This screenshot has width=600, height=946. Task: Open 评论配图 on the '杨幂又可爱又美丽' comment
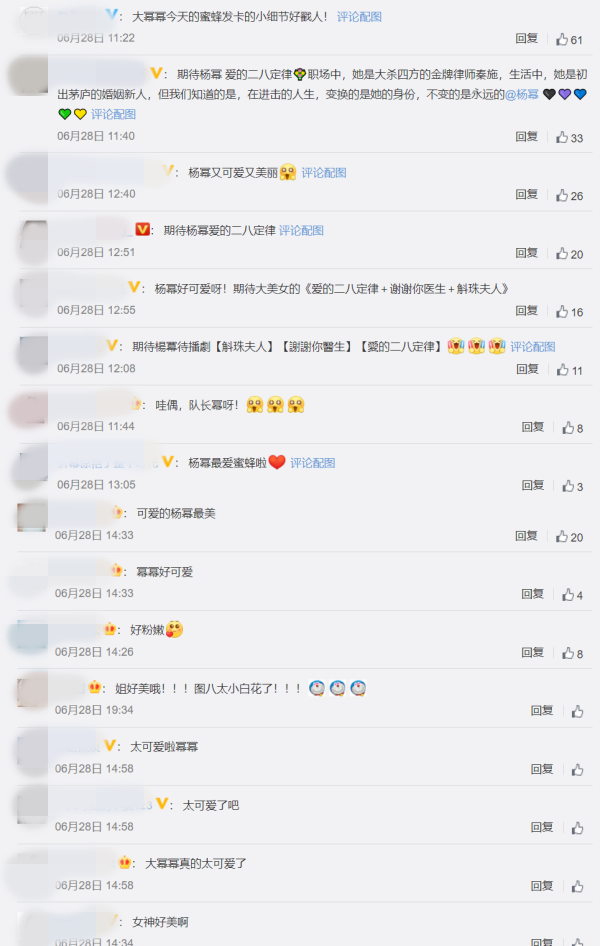[324, 173]
